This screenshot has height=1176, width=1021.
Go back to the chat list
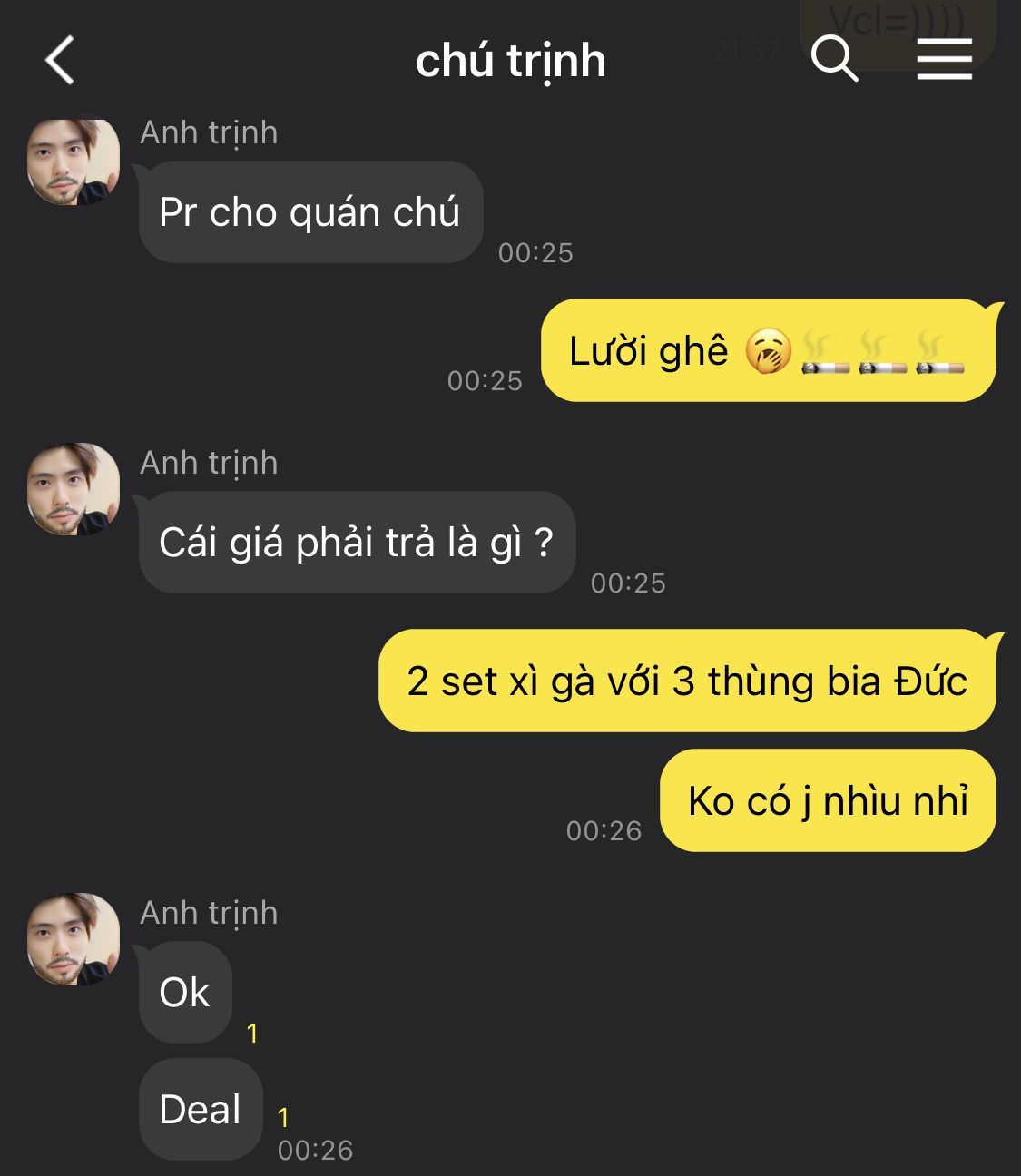[60, 61]
